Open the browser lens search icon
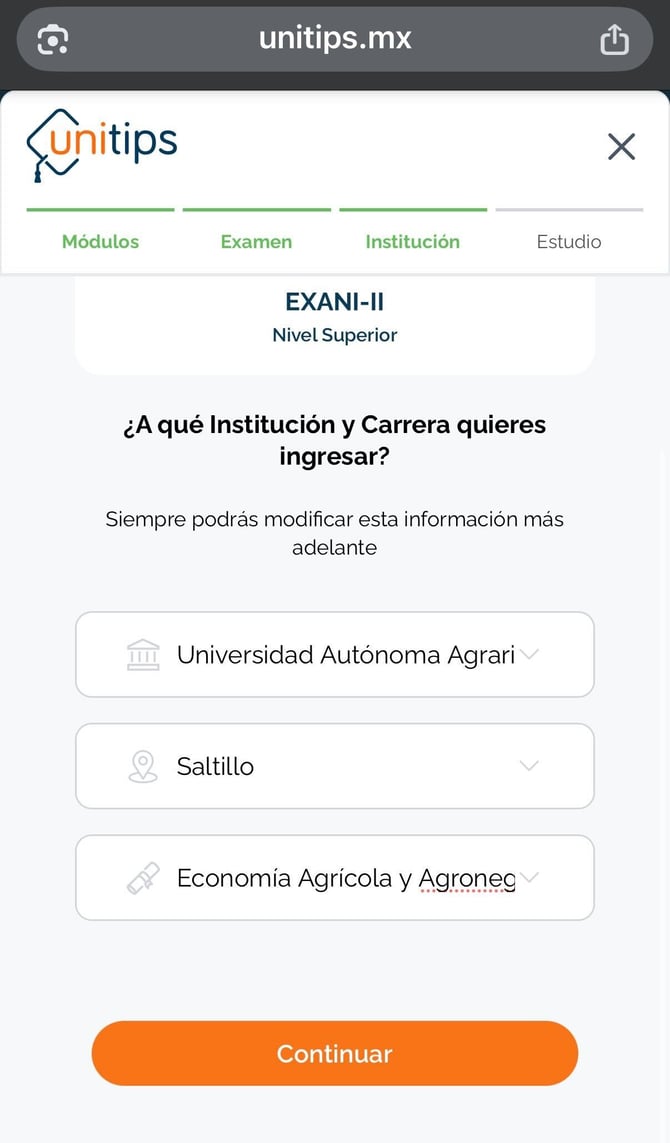This screenshot has width=670, height=1143. coord(52,39)
